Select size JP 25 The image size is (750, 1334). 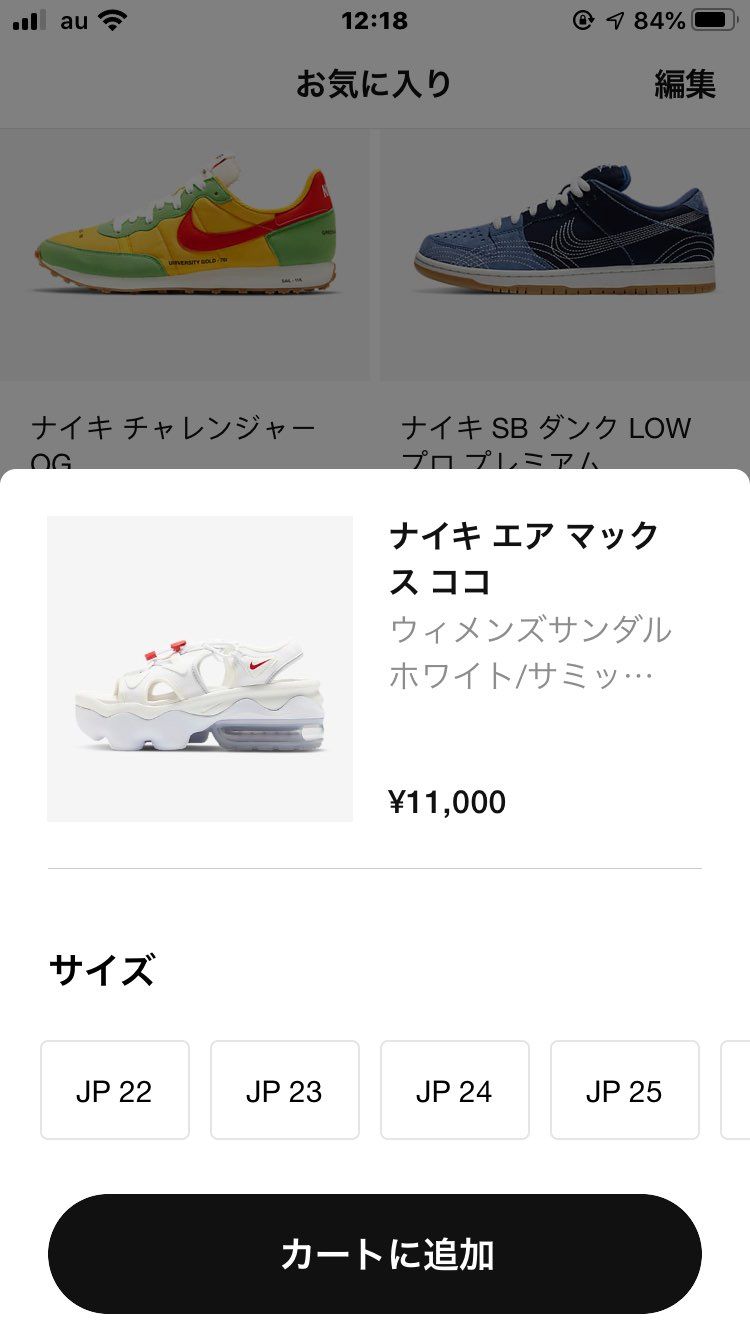[624, 1090]
